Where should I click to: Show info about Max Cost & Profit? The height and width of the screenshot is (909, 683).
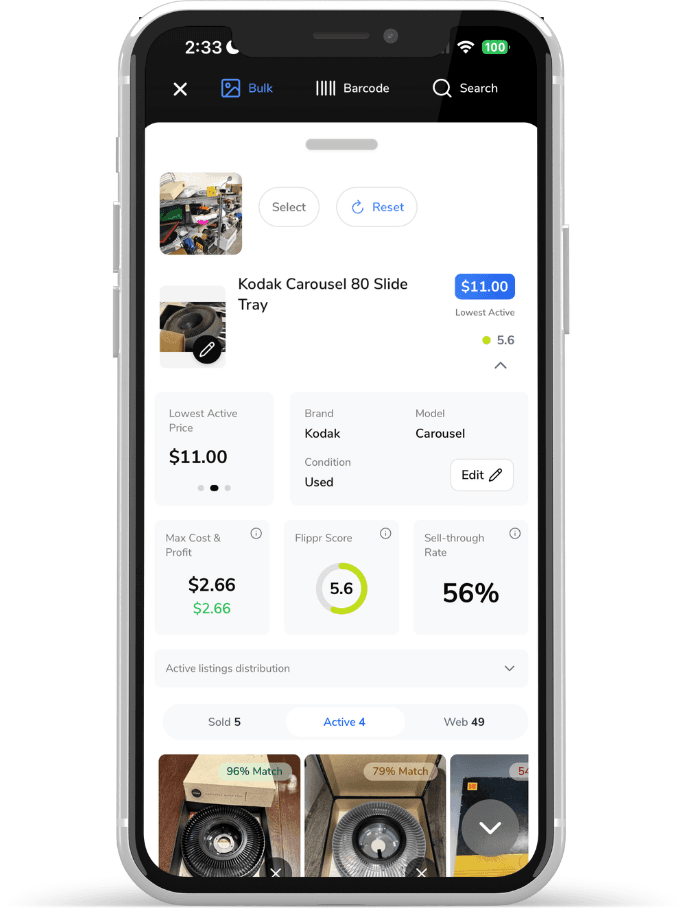(x=256, y=534)
